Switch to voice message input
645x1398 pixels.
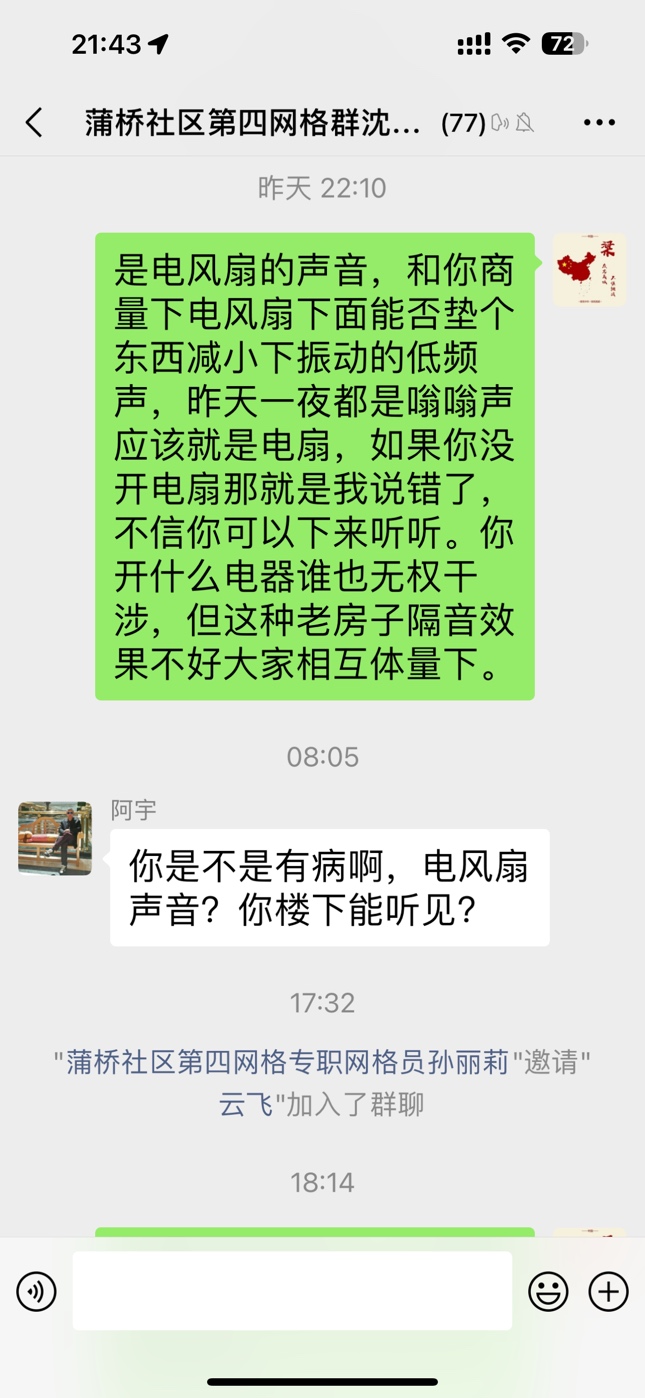tap(37, 1292)
